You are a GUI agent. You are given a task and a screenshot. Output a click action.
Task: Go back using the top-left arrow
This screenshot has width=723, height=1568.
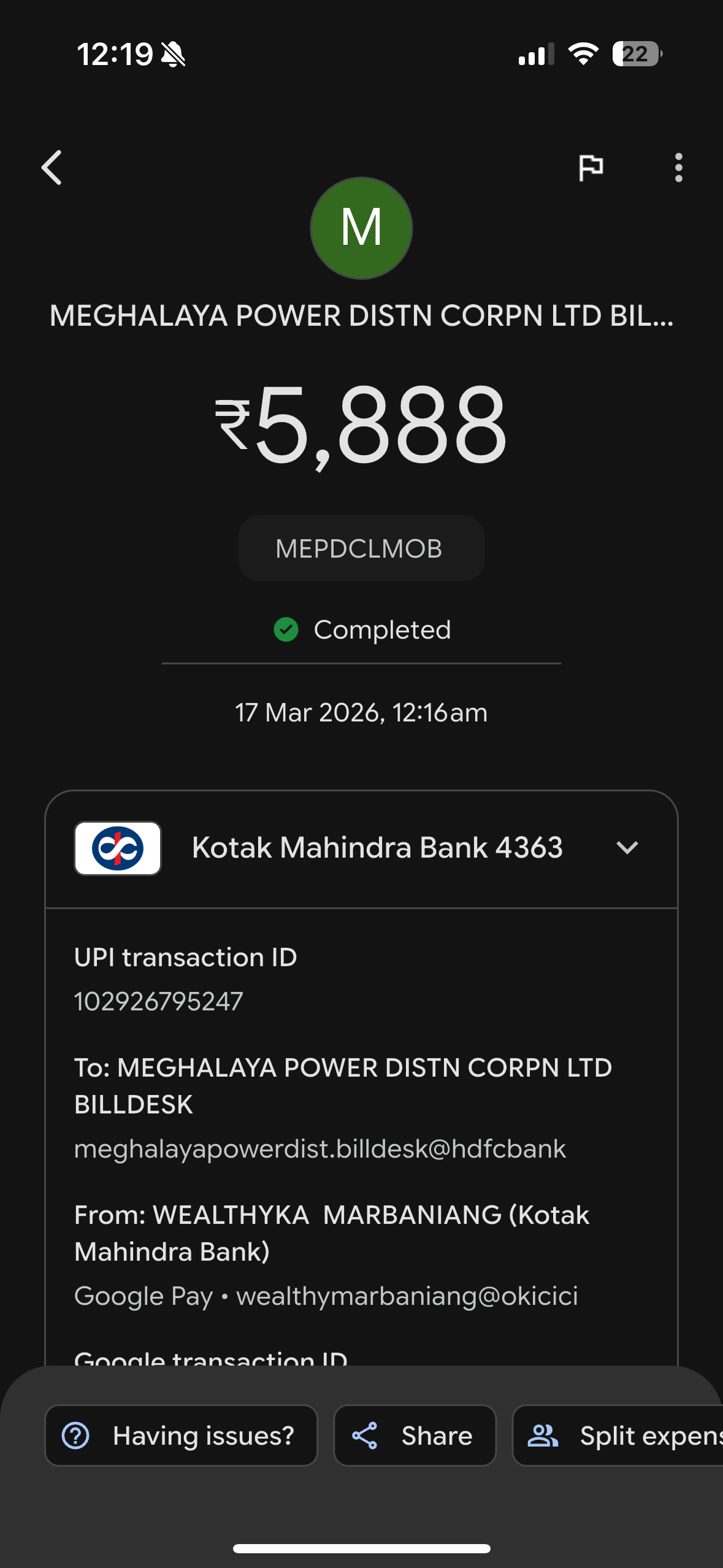[x=52, y=167]
